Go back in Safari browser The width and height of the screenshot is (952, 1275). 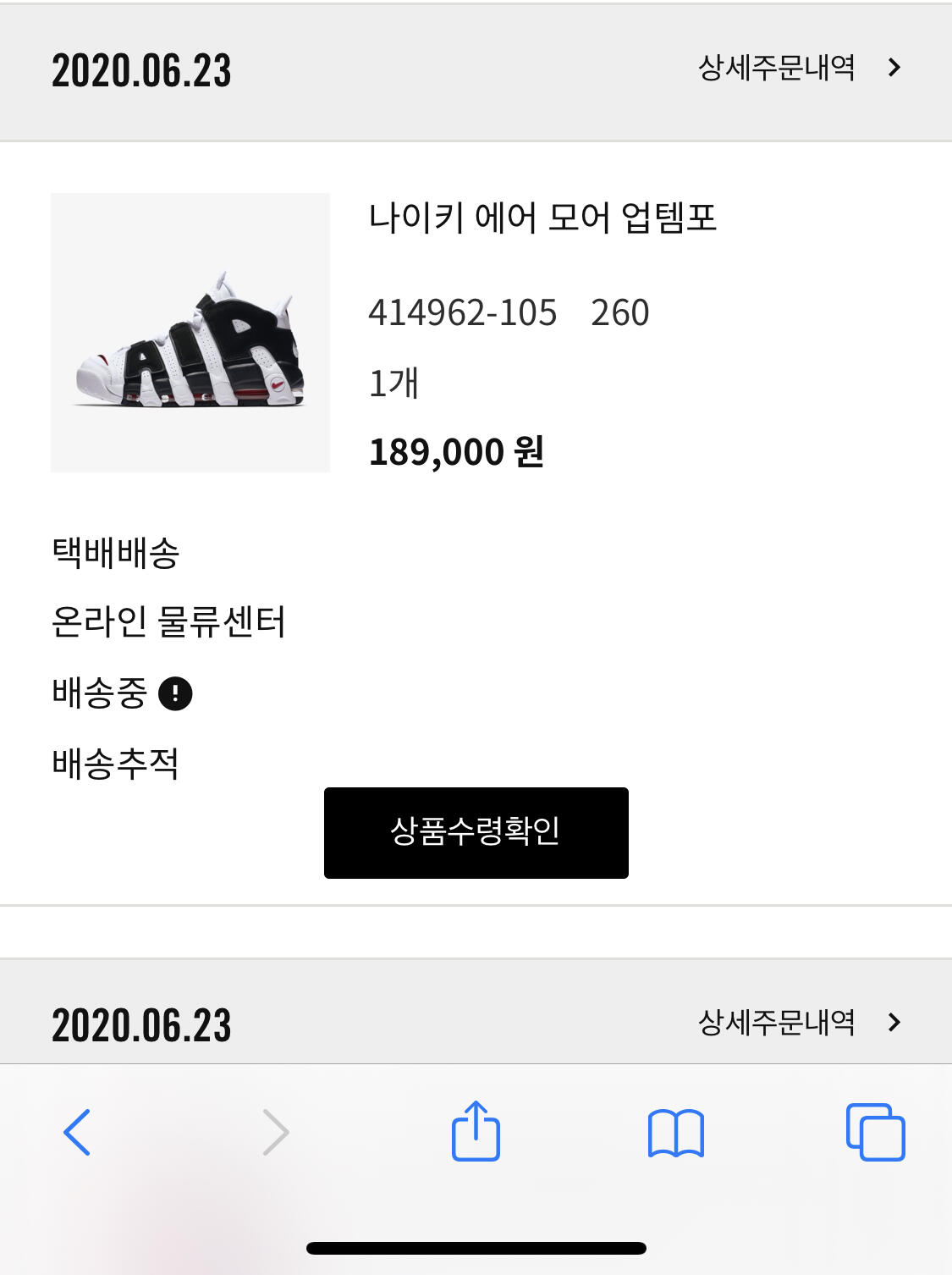[77, 1132]
